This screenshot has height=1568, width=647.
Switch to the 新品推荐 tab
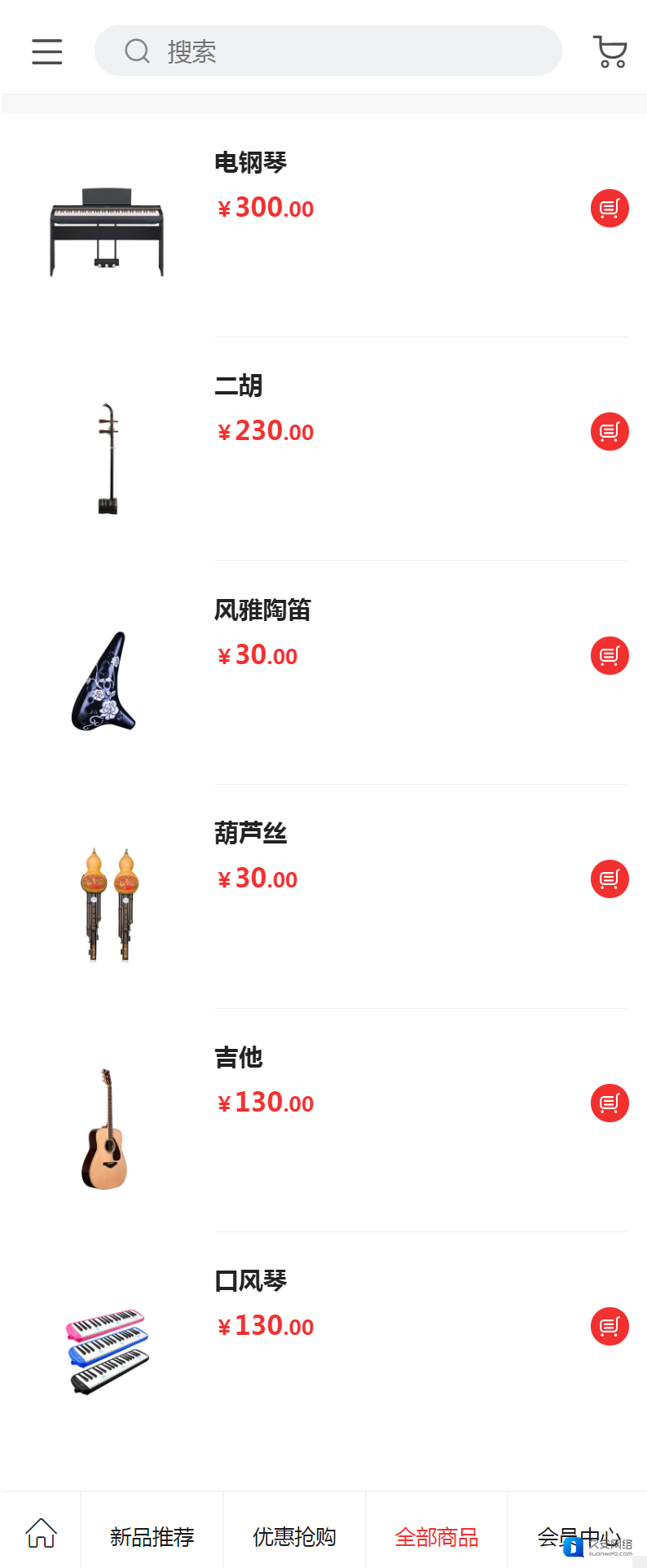[x=152, y=1537]
